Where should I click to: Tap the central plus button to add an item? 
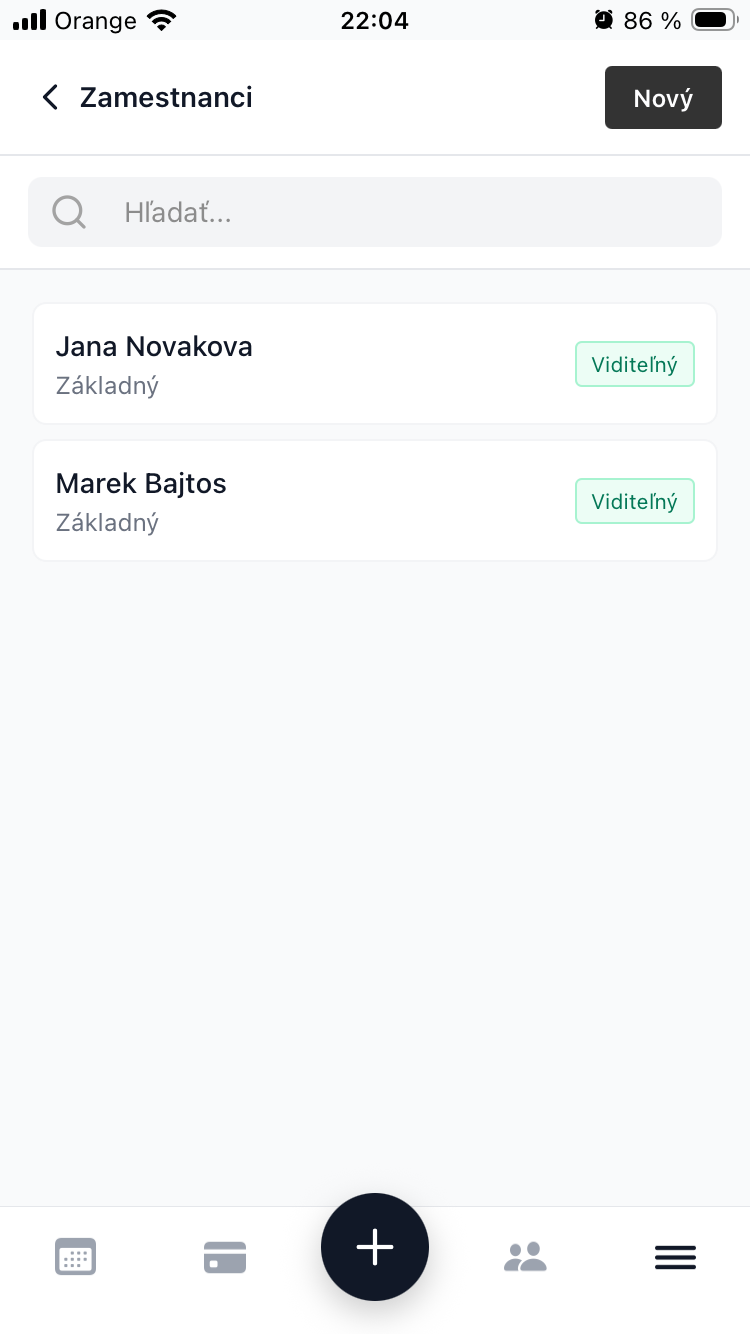(375, 1247)
